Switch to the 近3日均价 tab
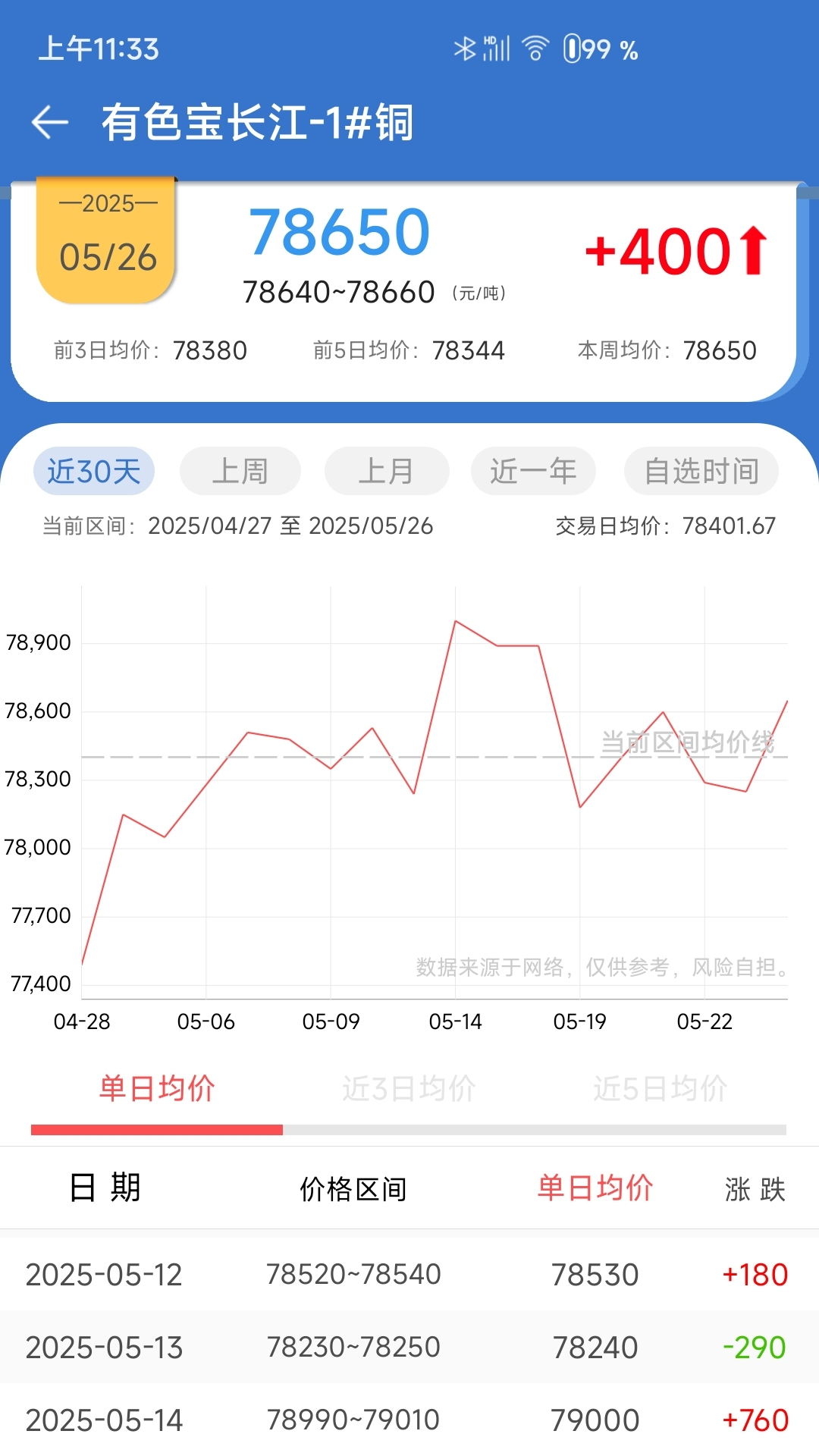 (409, 1087)
